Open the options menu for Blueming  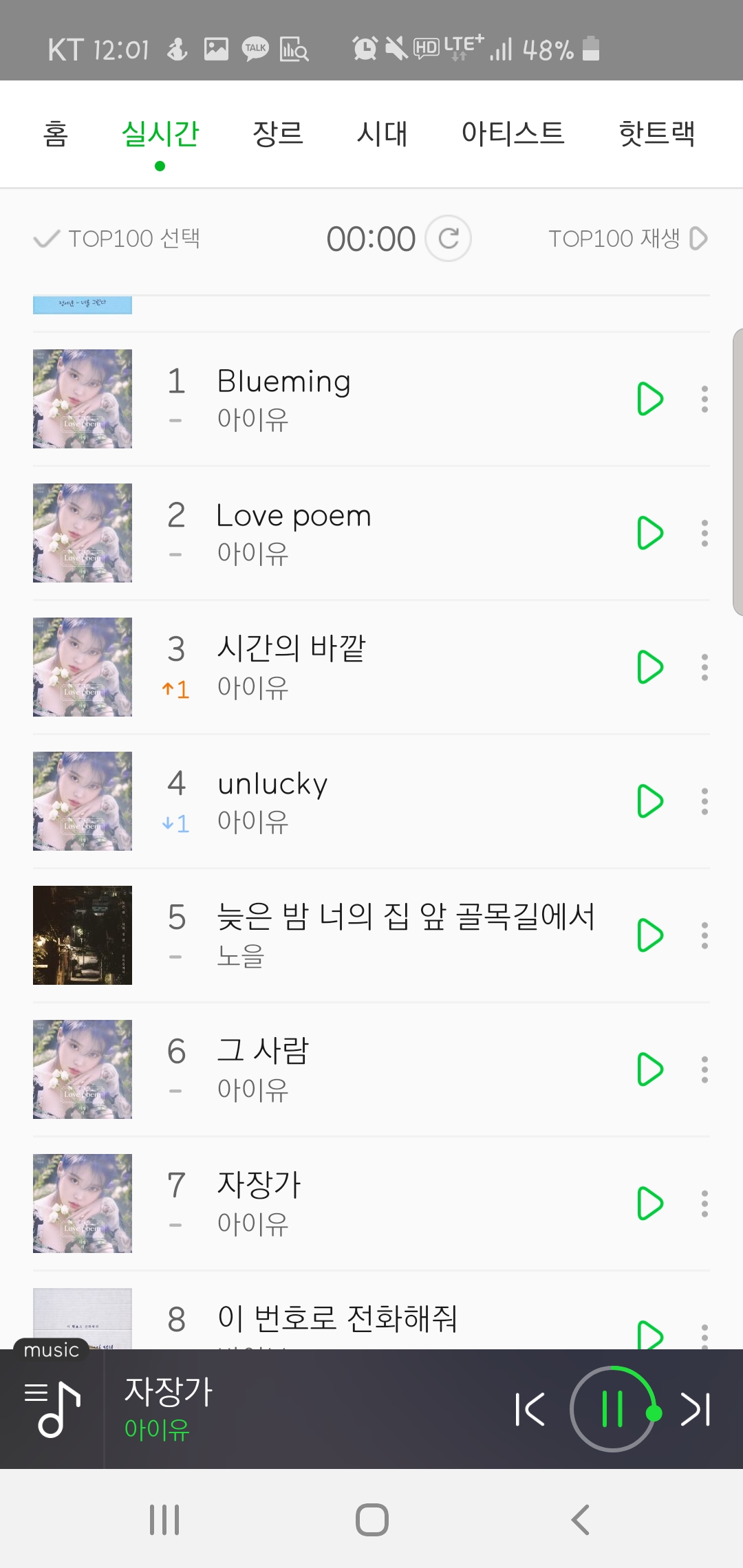704,399
